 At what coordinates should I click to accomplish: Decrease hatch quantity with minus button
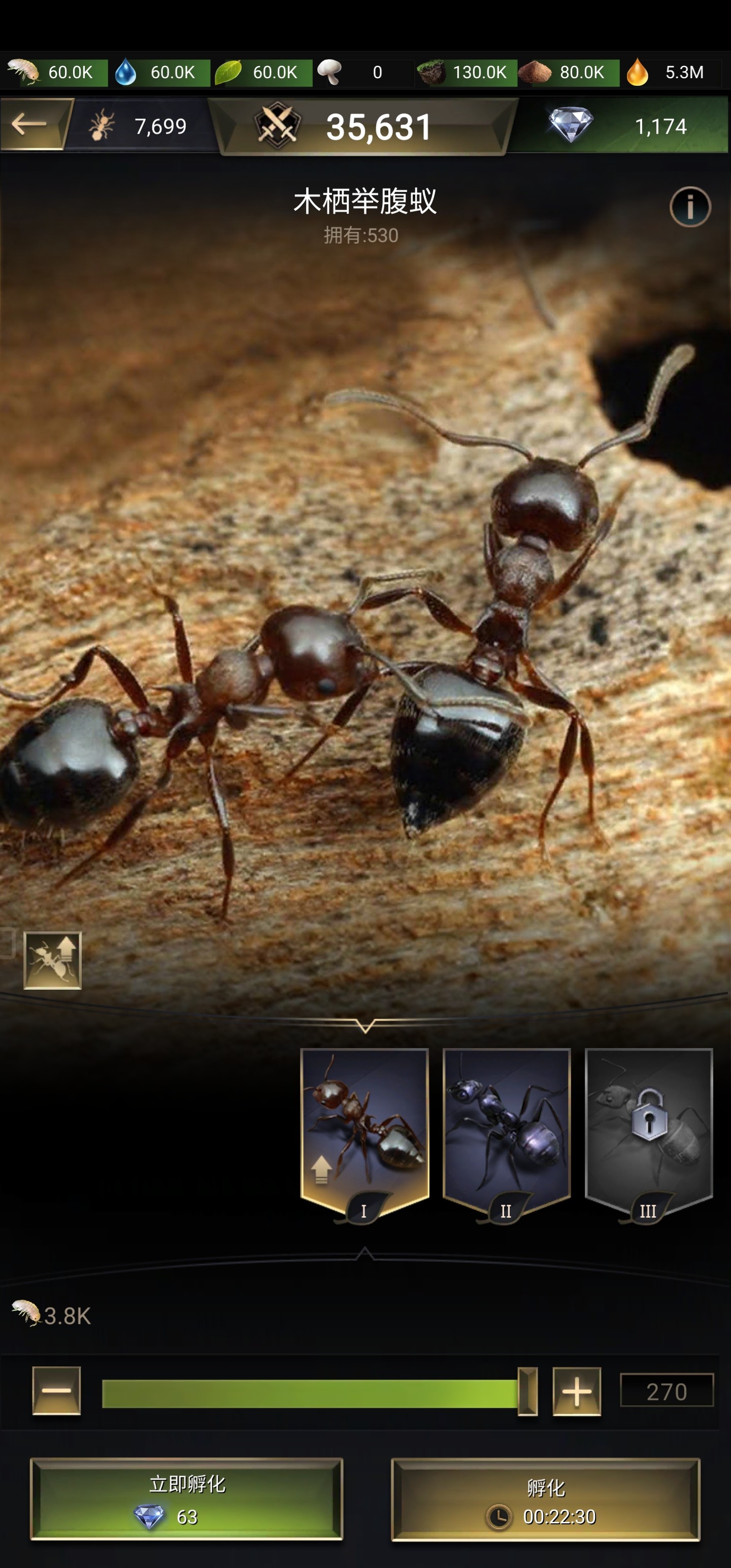pyautogui.click(x=56, y=1391)
